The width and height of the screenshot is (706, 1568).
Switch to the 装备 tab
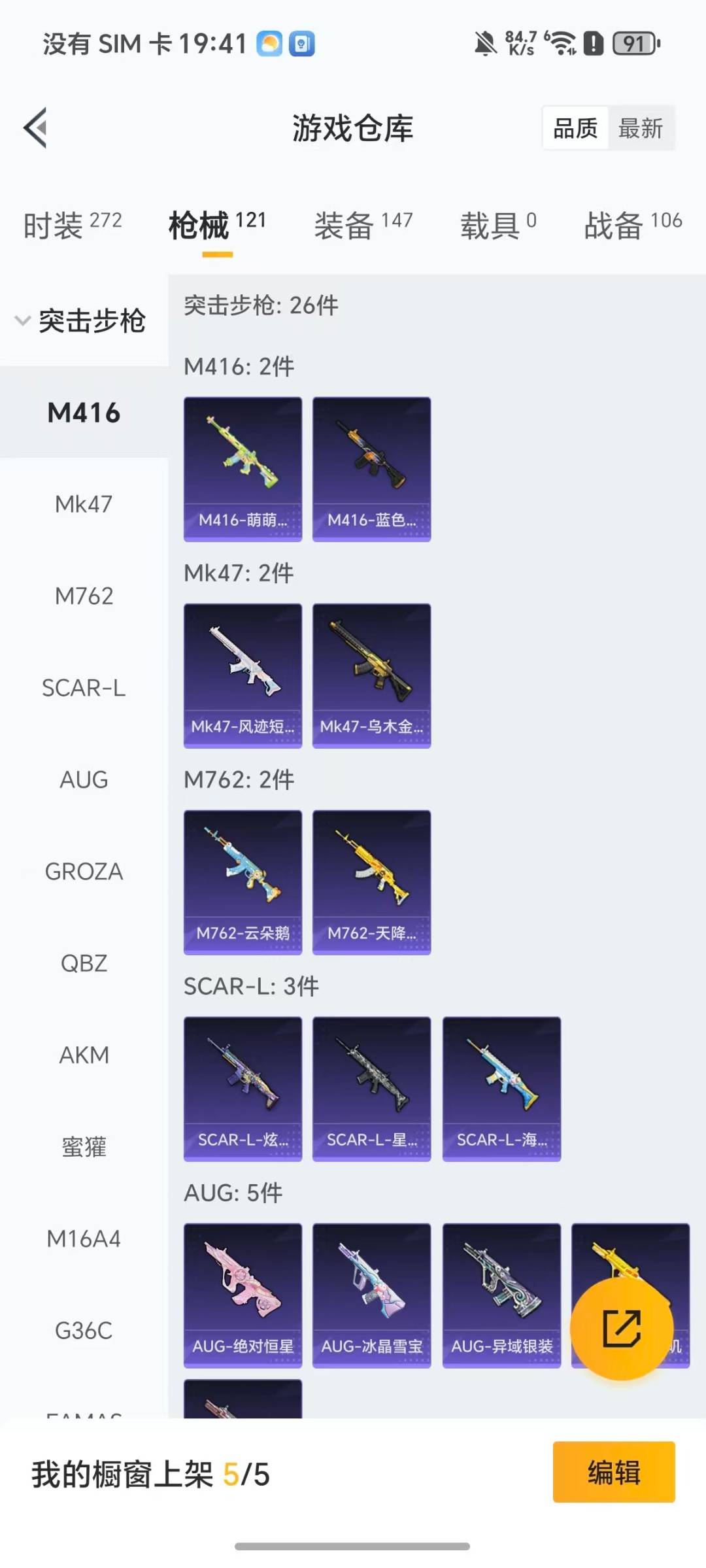pyautogui.click(x=363, y=225)
